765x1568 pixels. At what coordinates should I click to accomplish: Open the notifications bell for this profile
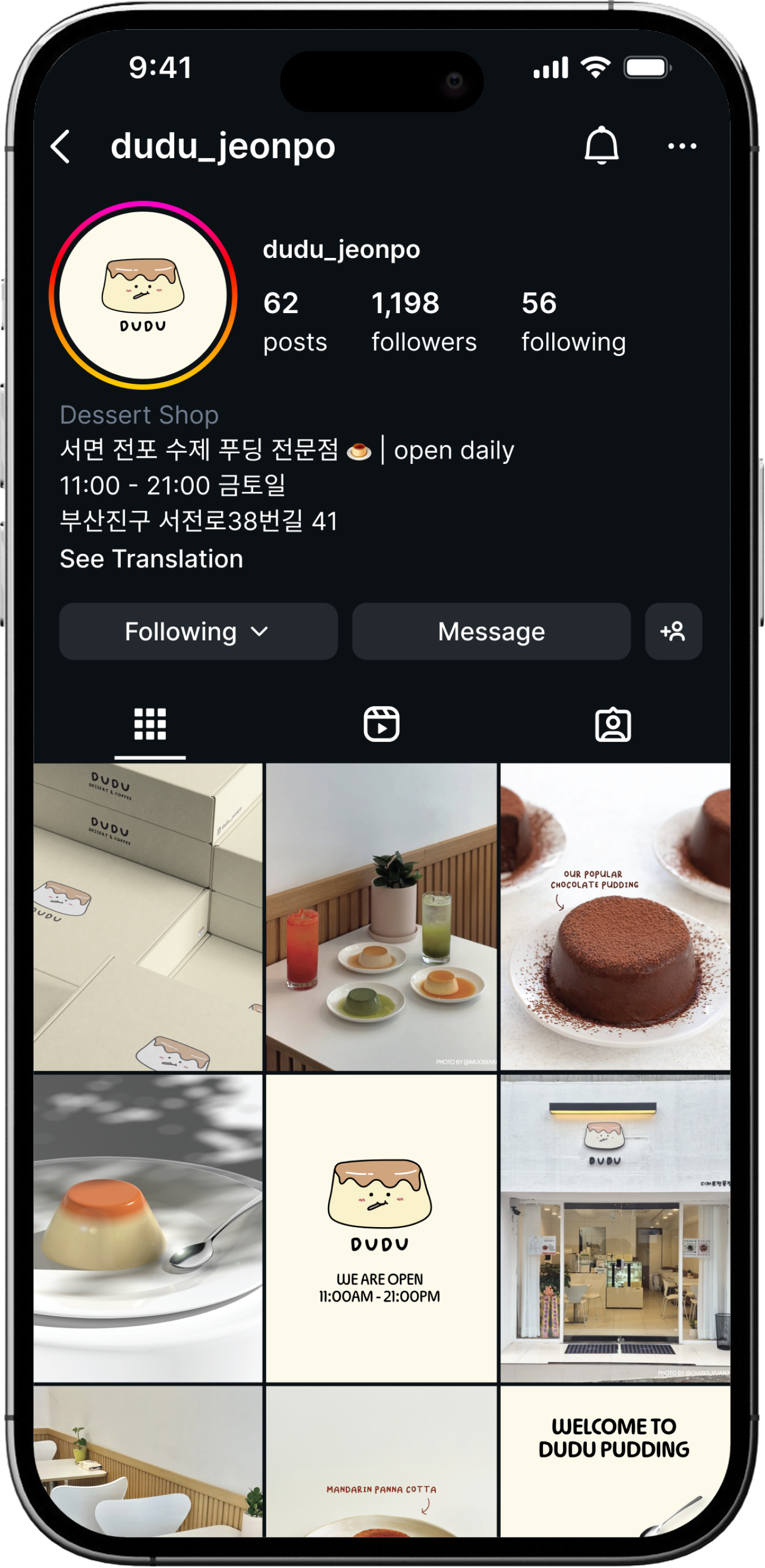click(x=601, y=145)
